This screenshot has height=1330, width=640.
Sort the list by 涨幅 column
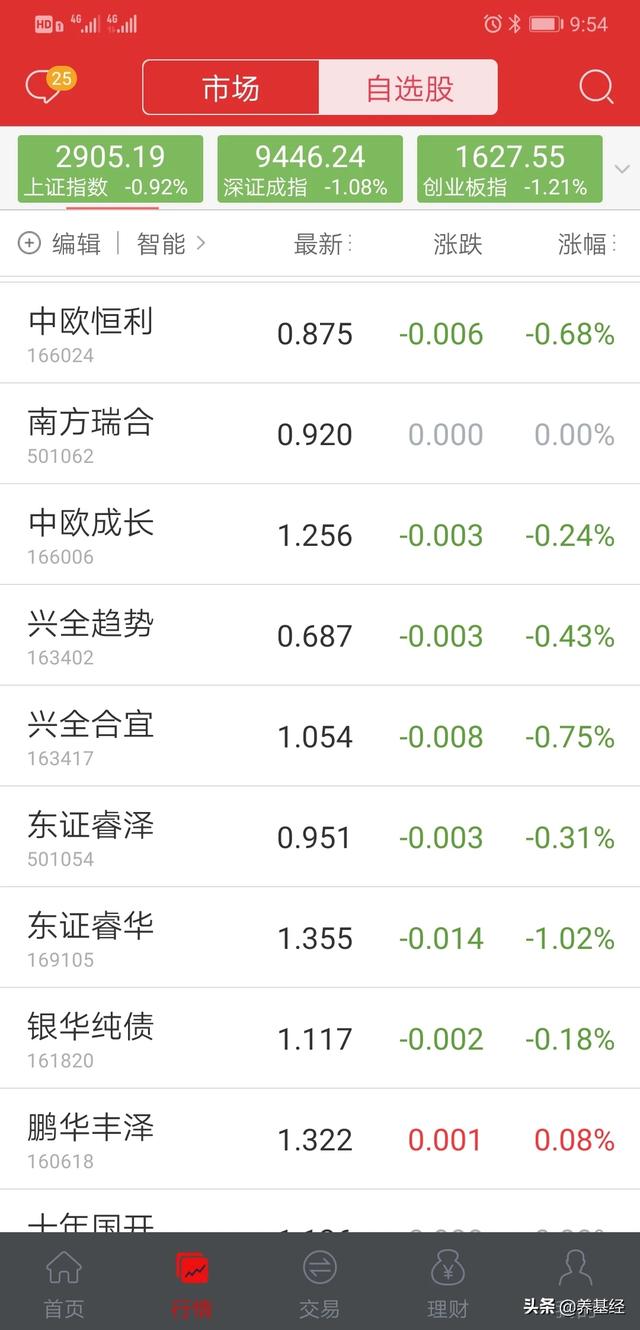(x=584, y=244)
